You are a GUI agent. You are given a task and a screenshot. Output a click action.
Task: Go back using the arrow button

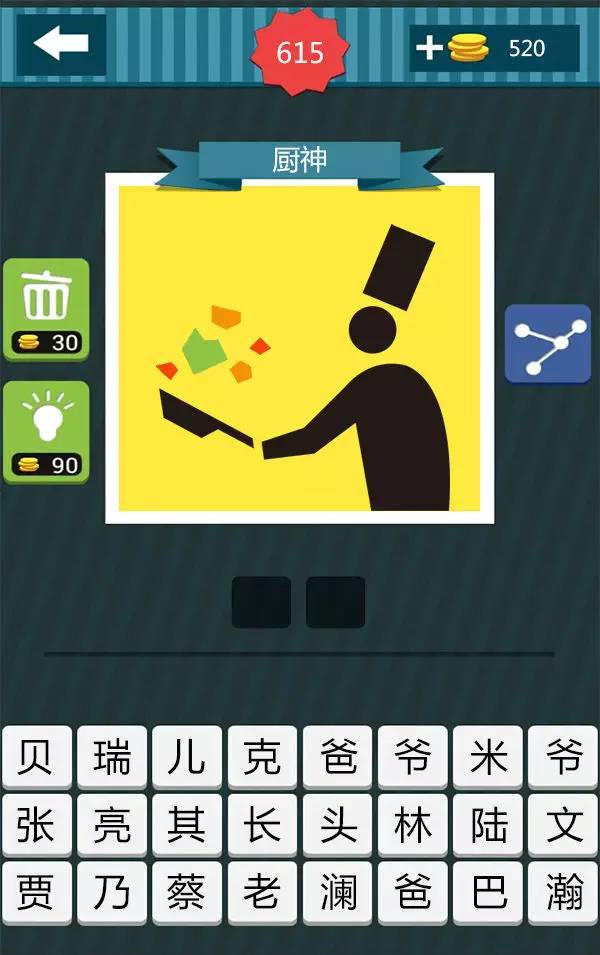coord(60,45)
